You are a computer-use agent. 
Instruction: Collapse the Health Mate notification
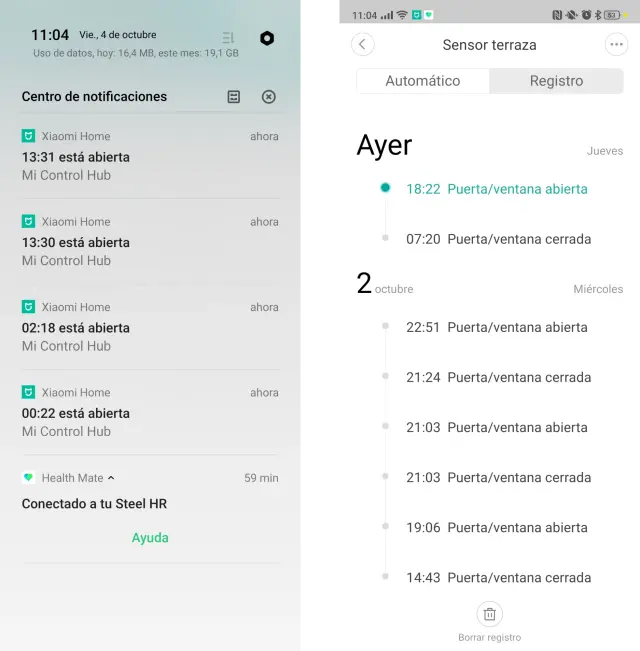coord(111,478)
